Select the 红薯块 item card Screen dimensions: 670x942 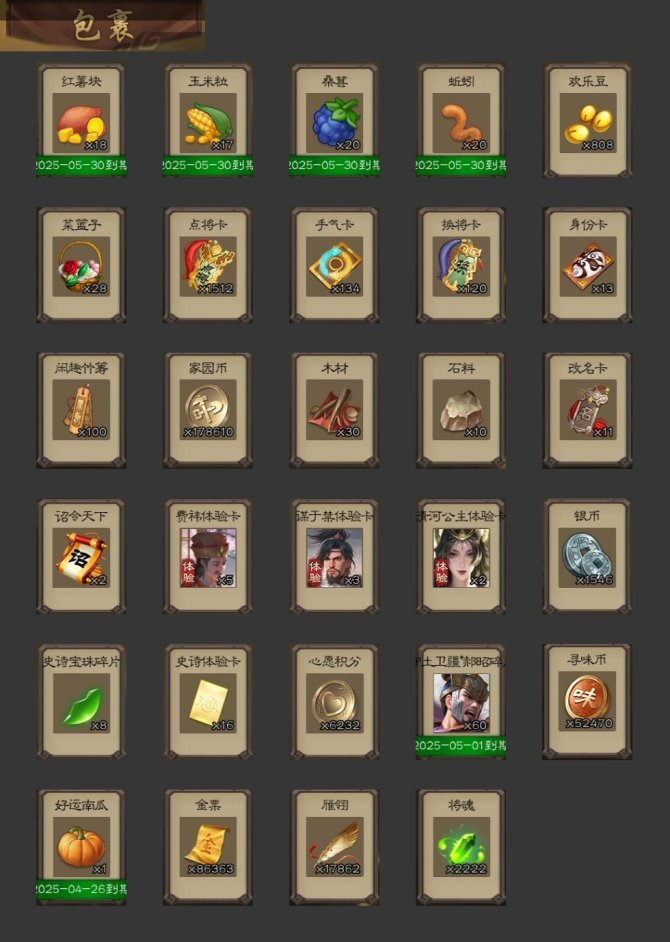[x=81, y=122]
